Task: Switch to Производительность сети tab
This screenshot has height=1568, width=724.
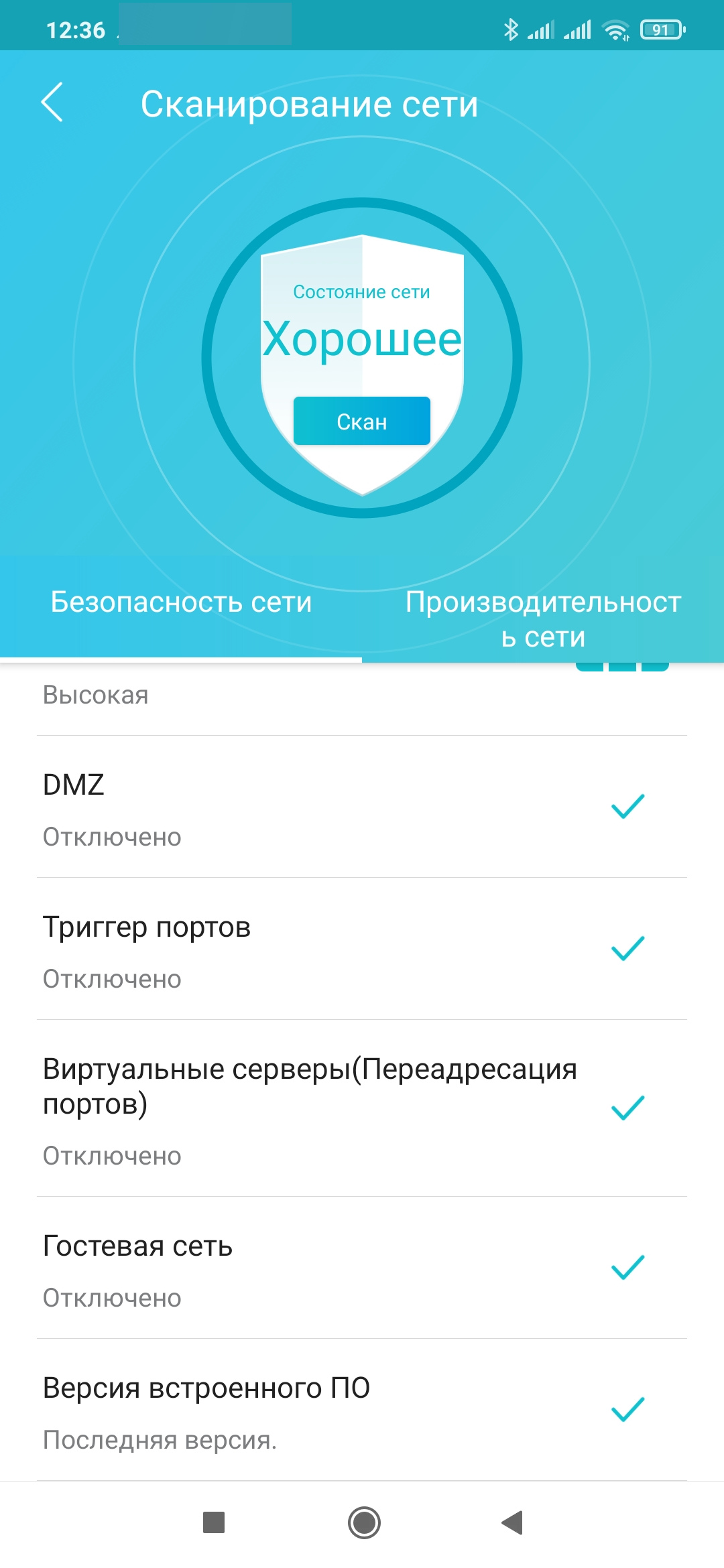Action: [543, 618]
